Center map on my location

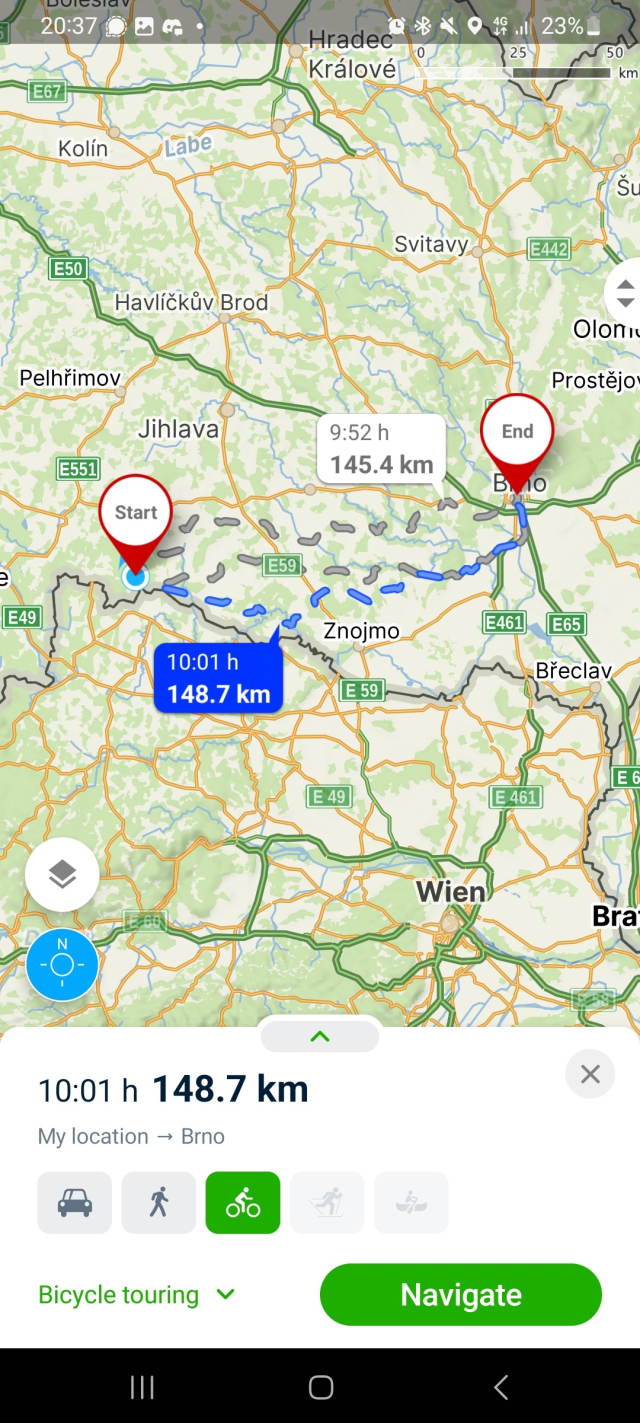62,965
